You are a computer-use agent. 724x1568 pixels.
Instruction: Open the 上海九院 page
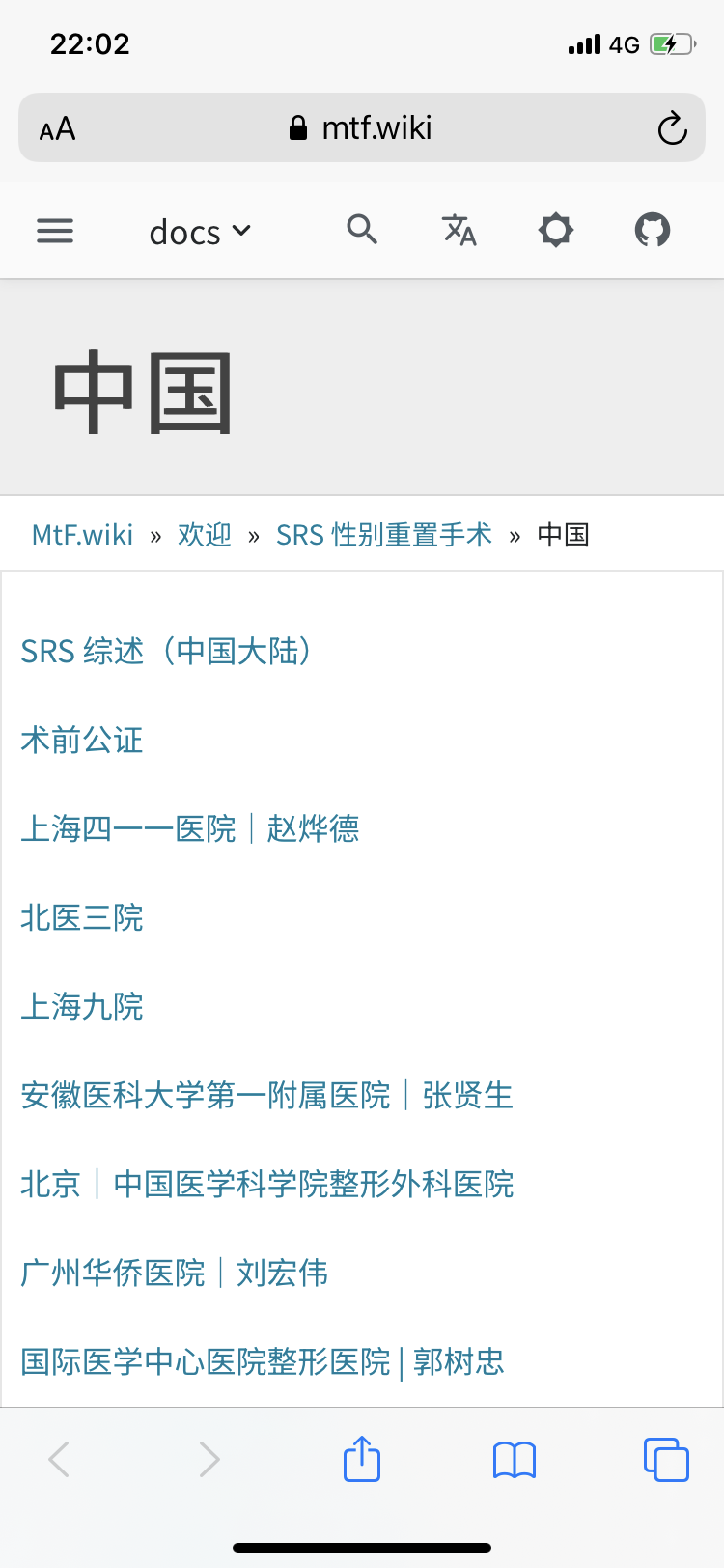(x=82, y=1007)
